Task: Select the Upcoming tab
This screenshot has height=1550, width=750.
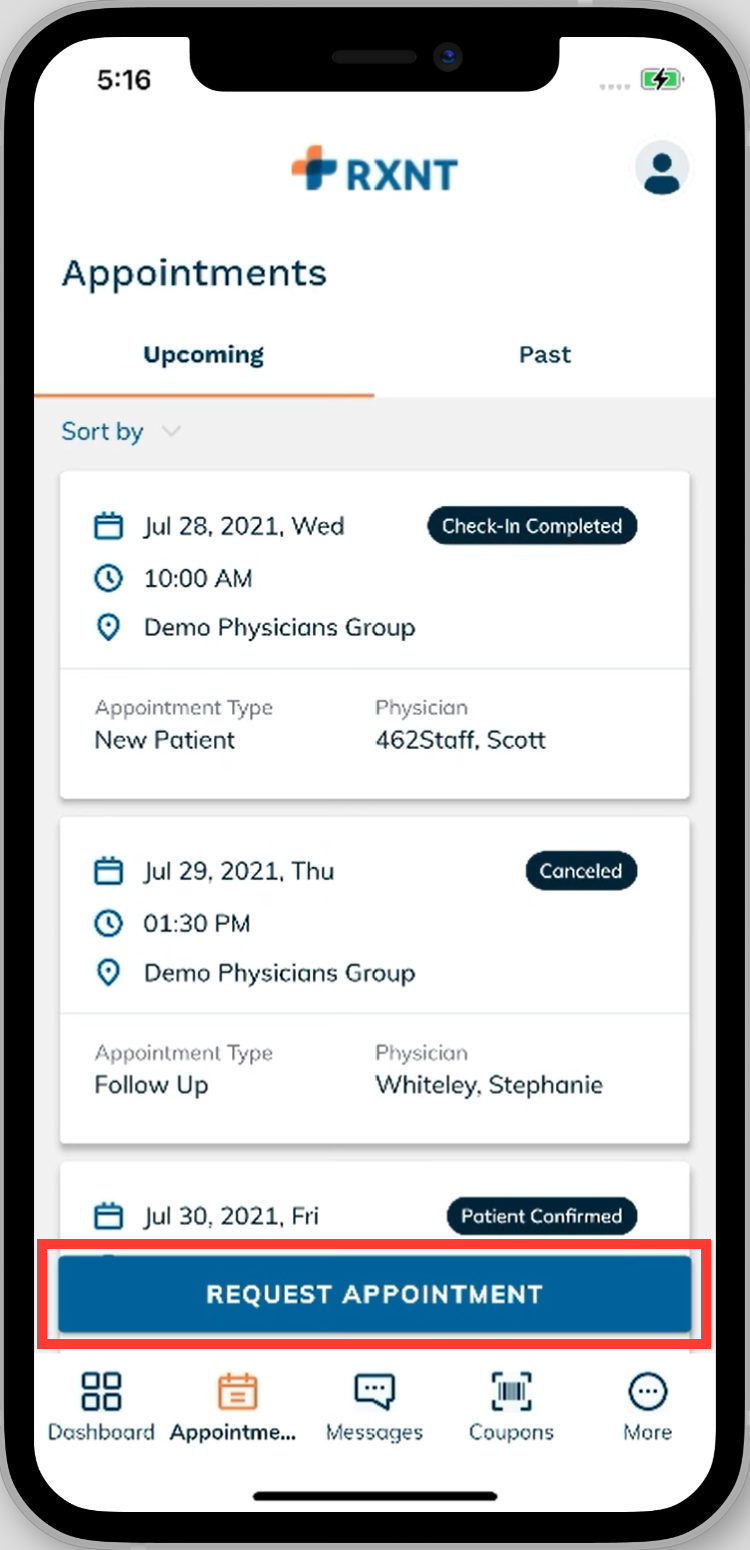Action: (x=204, y=355)
